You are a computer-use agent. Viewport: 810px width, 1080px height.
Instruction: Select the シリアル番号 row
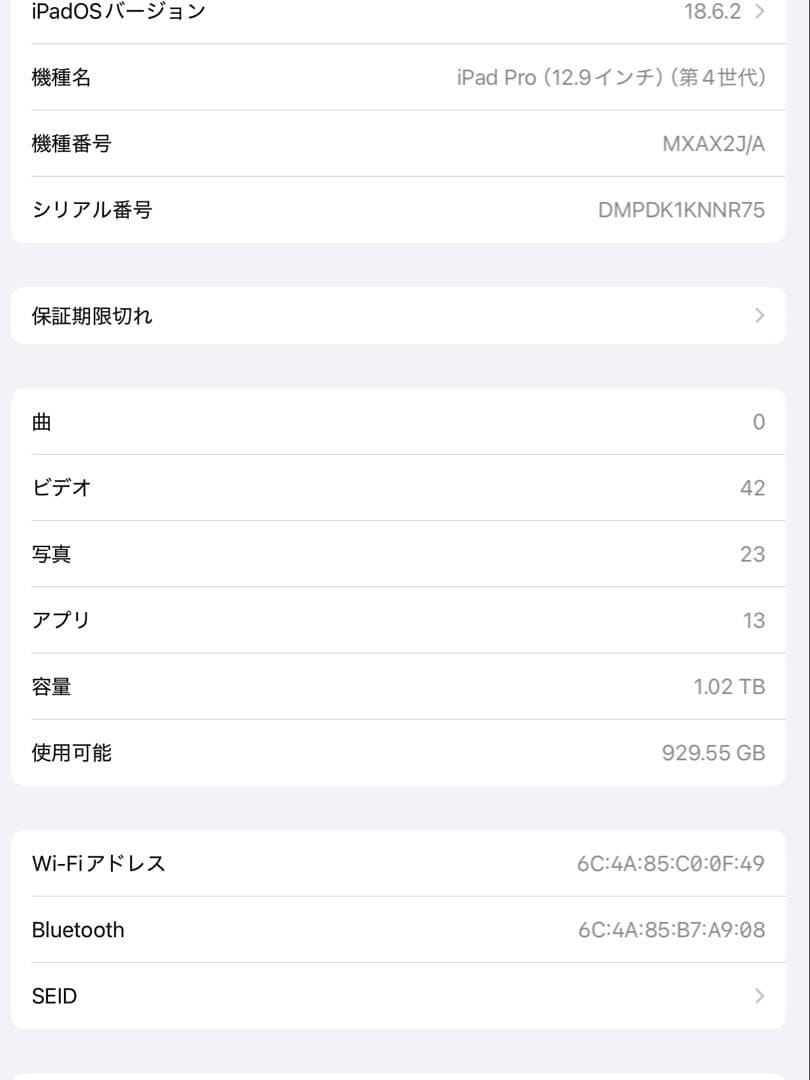[x=400, y=209]
